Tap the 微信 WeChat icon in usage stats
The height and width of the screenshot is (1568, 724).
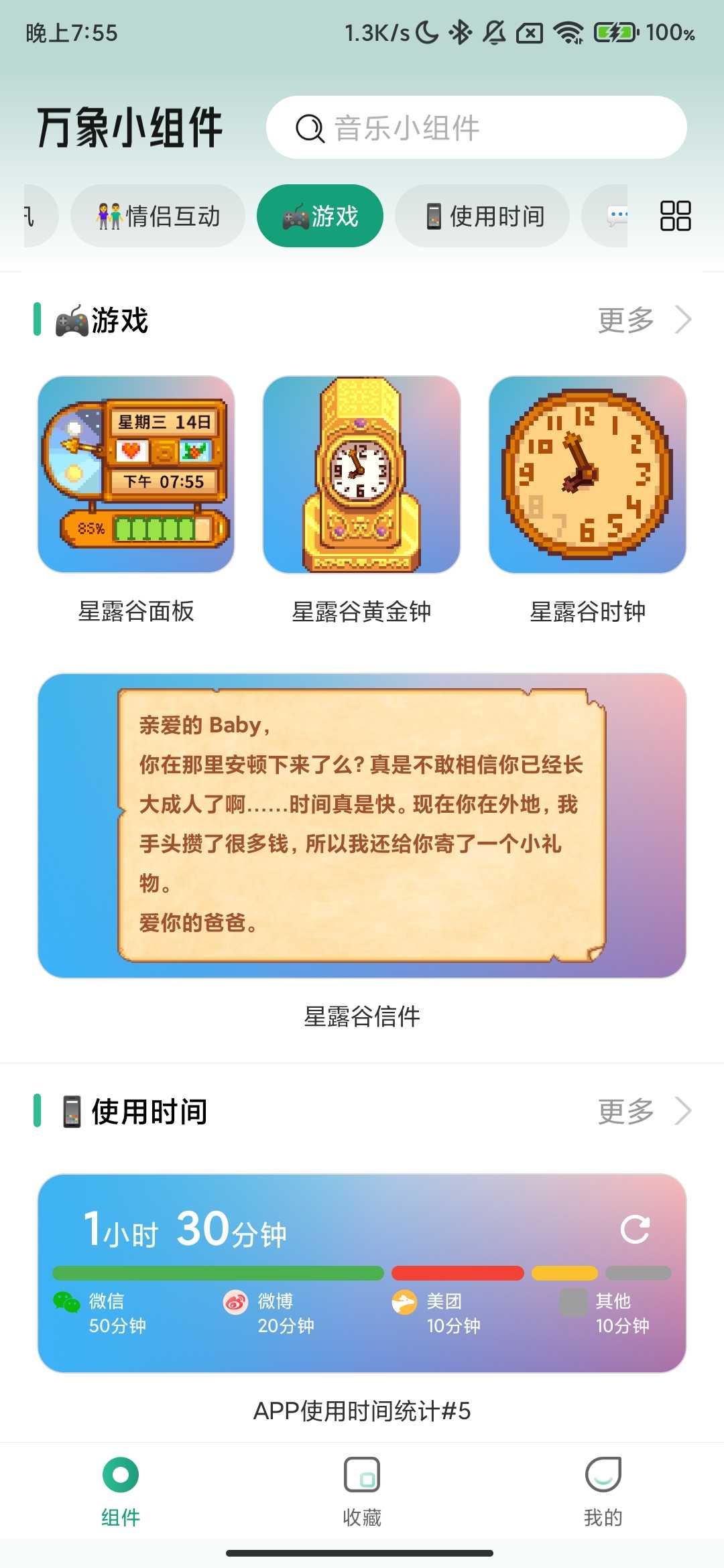[x=67, y=1302]
